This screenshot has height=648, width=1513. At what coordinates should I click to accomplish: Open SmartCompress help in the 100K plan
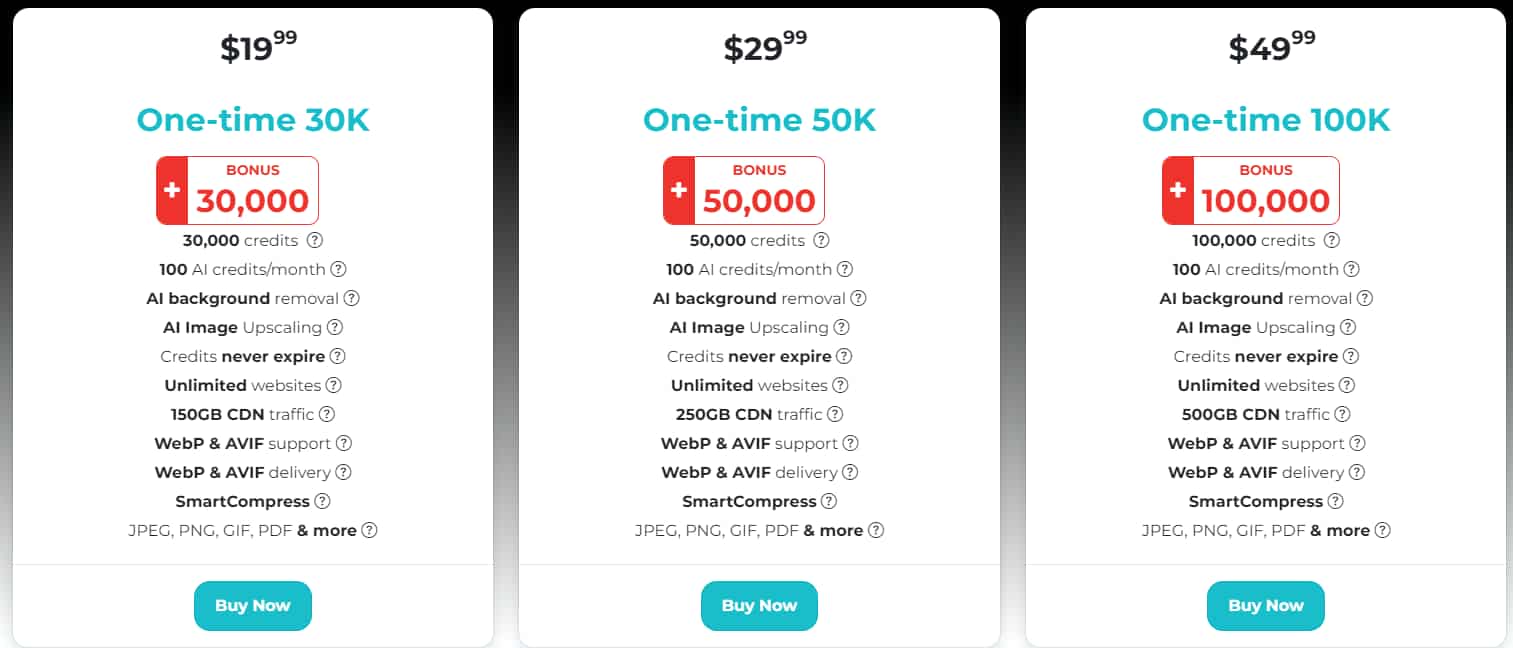[x=1335, y=501]
